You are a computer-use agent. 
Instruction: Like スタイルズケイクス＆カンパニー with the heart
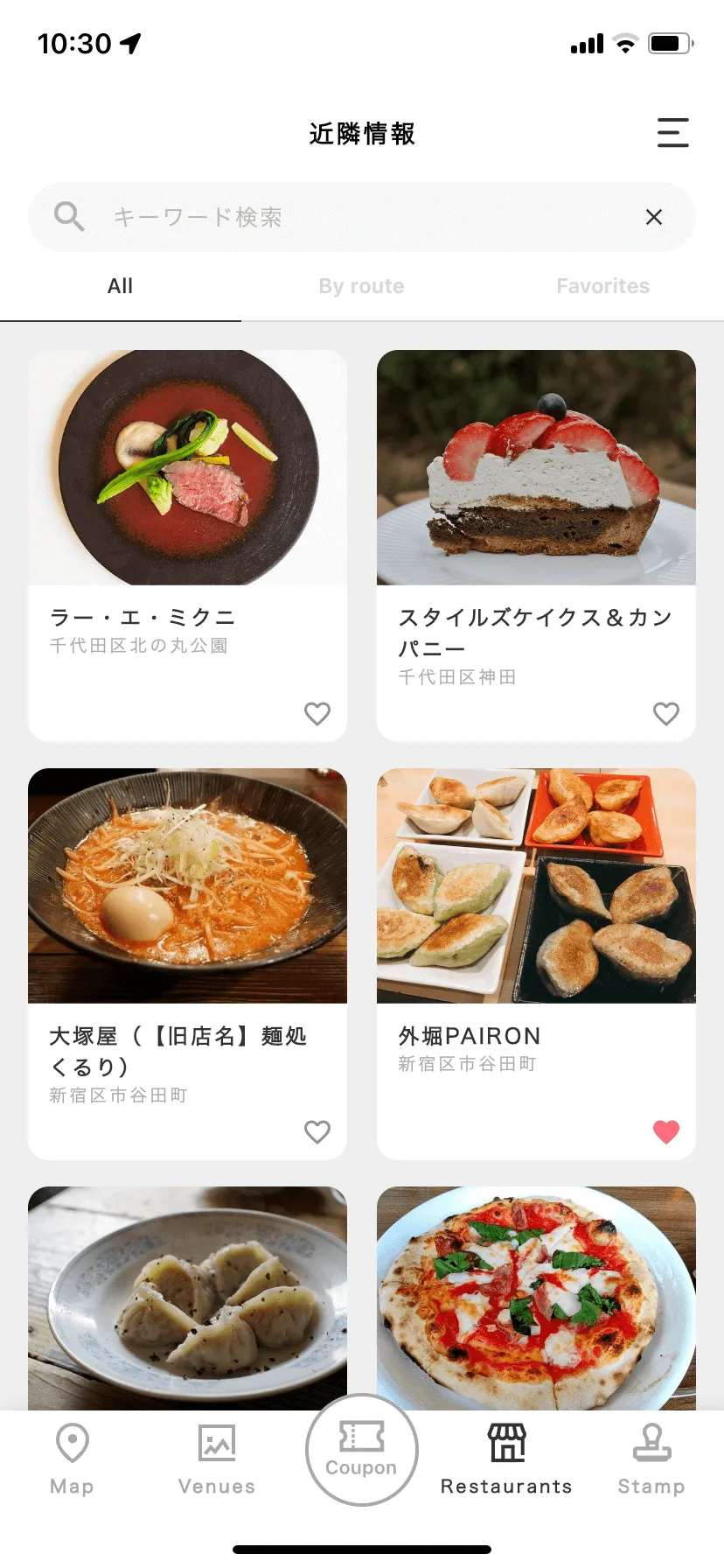point(666,714)
